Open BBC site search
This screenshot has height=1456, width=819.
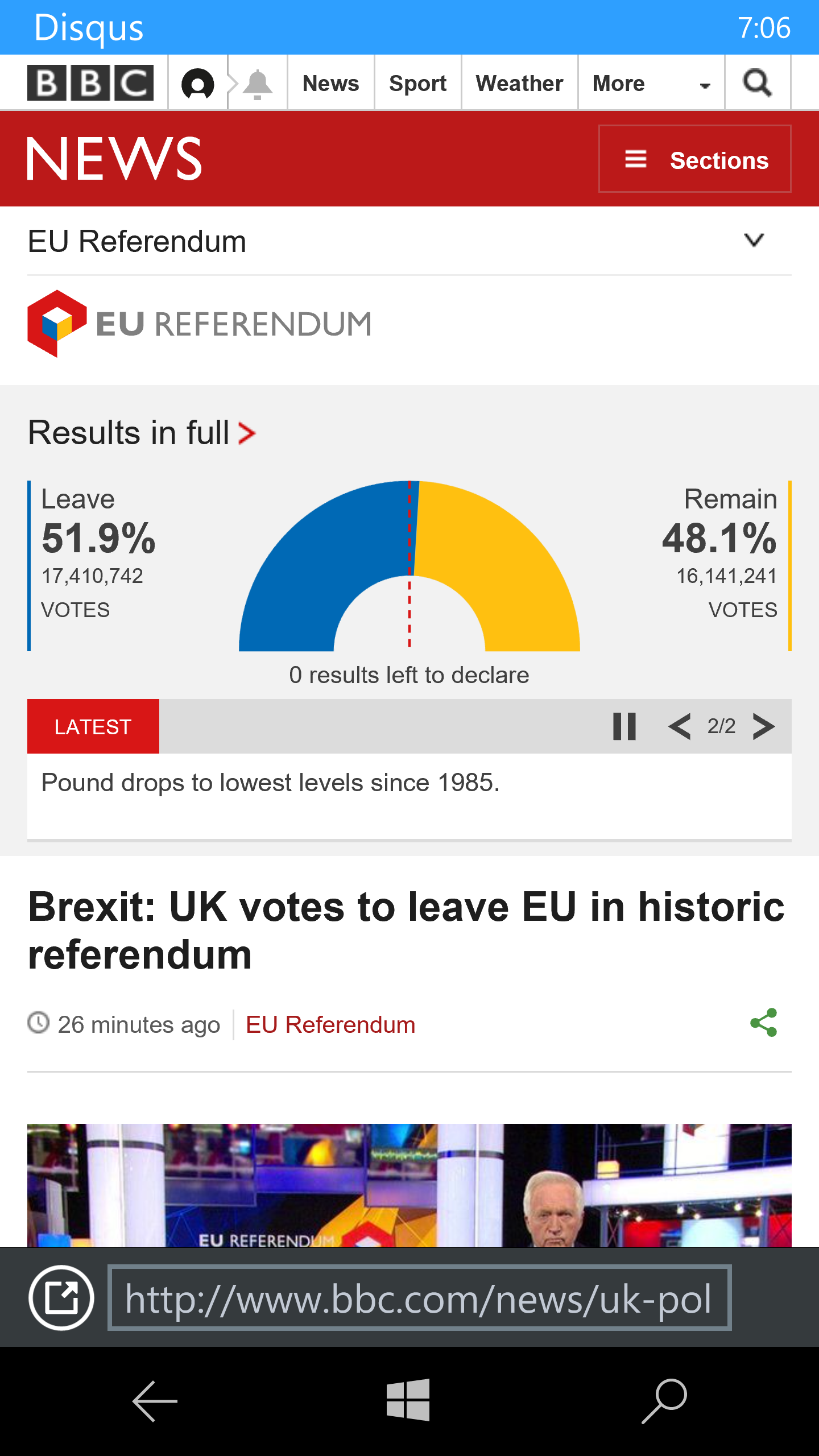click(758, 83)
